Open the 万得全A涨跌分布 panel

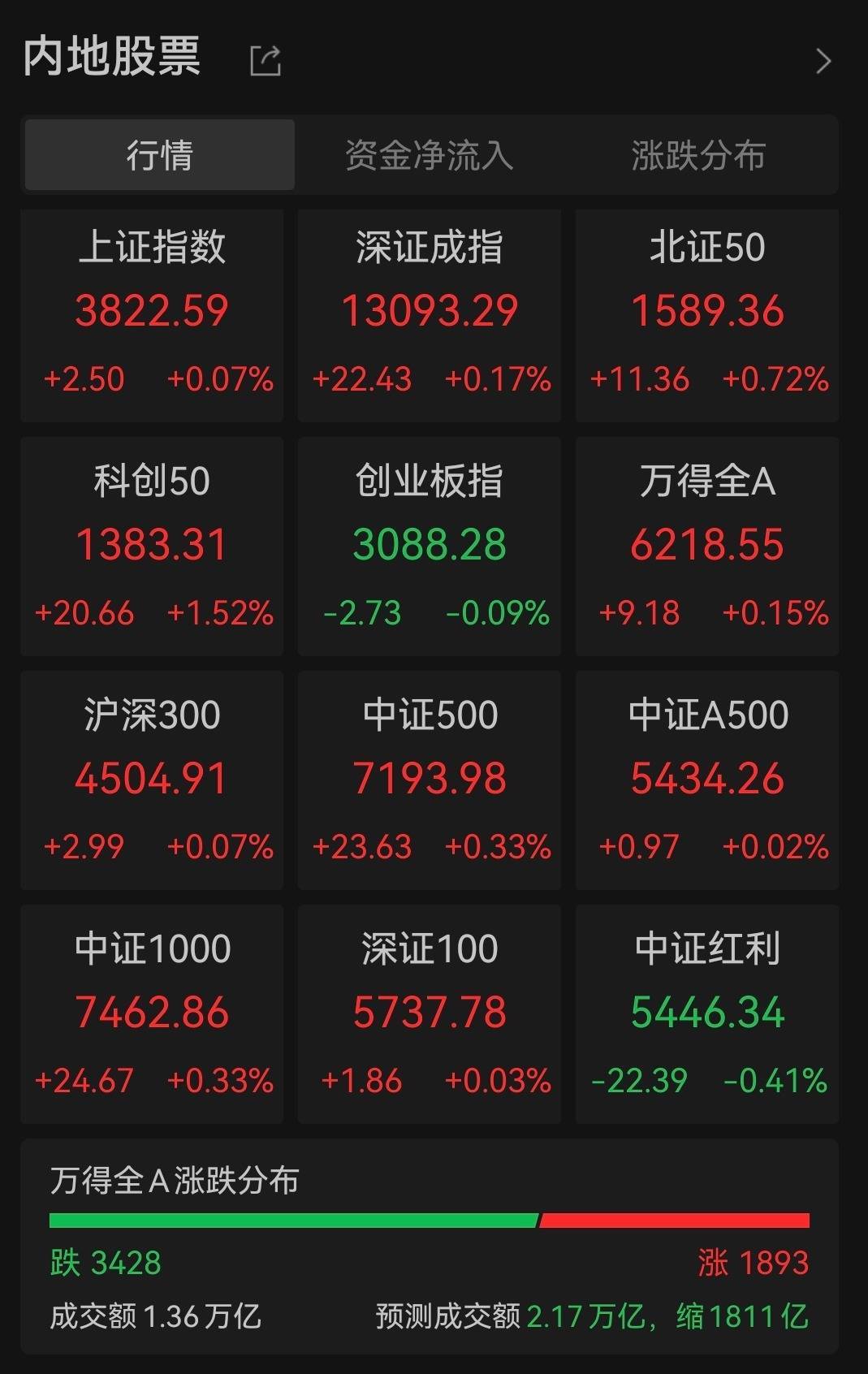[x=430, y=1246]
